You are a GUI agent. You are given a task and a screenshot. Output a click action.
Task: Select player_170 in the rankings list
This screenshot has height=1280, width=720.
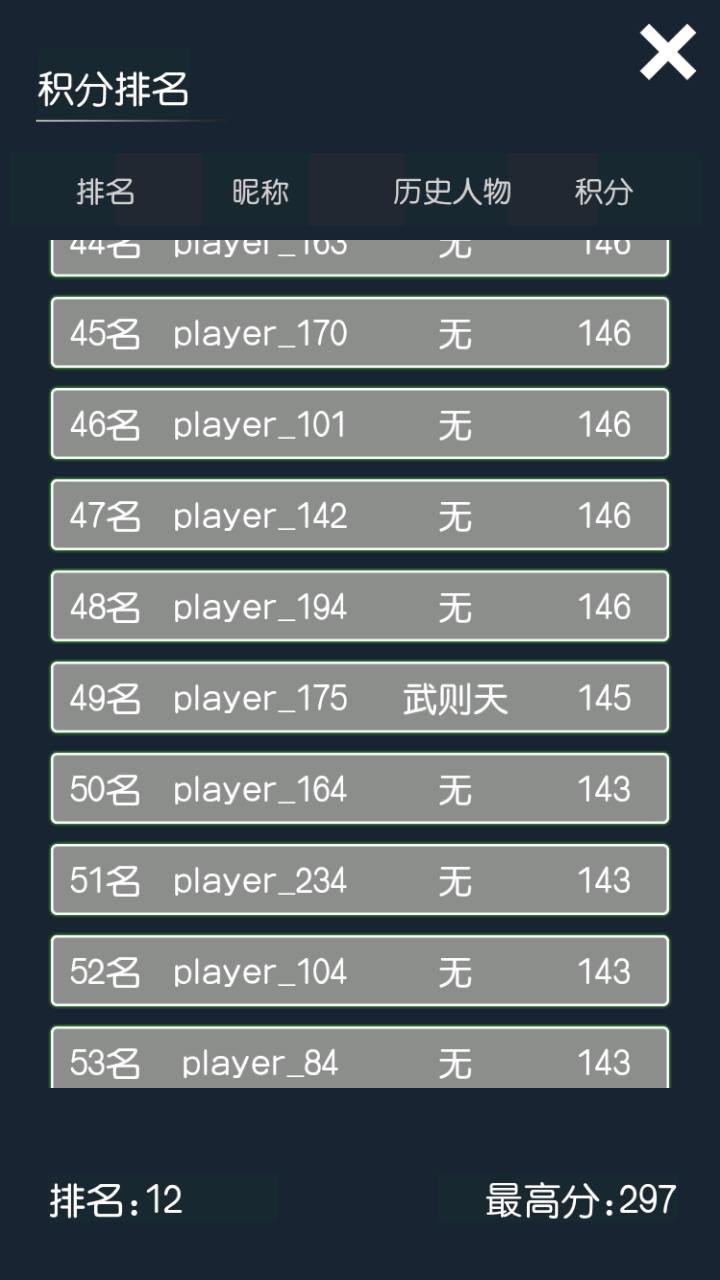(360, 333)
